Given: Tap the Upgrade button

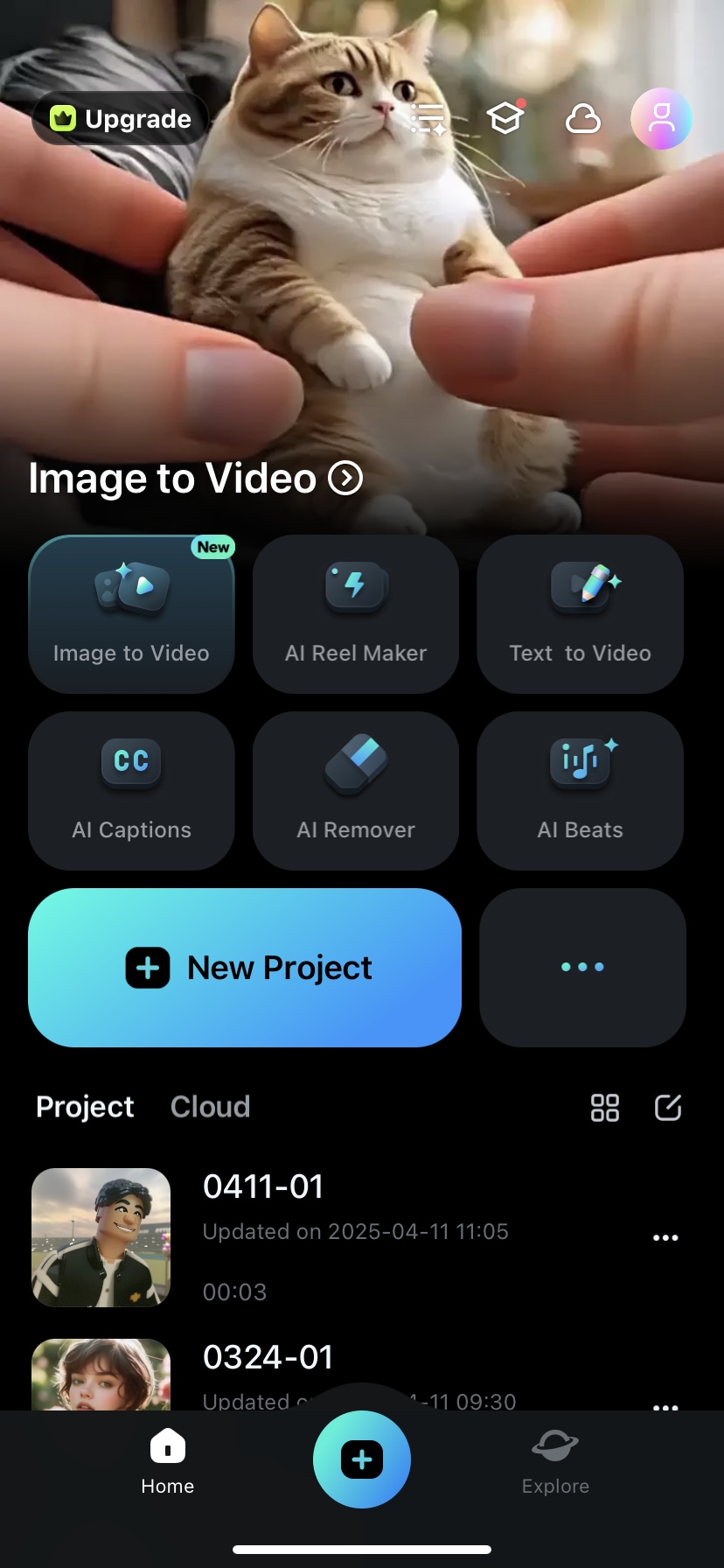Looking at the screenshot, I should (121, 118).
